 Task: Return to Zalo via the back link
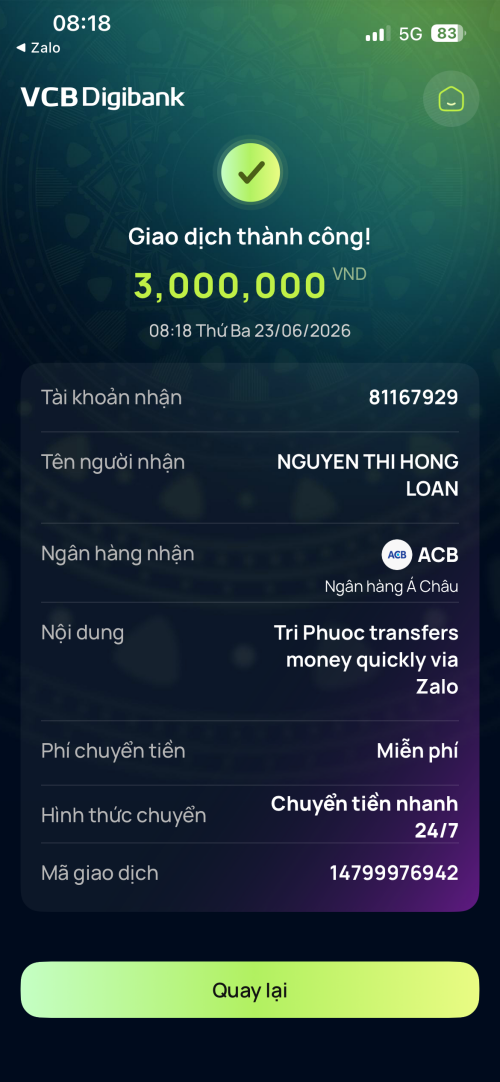click(x=38, y=48)
